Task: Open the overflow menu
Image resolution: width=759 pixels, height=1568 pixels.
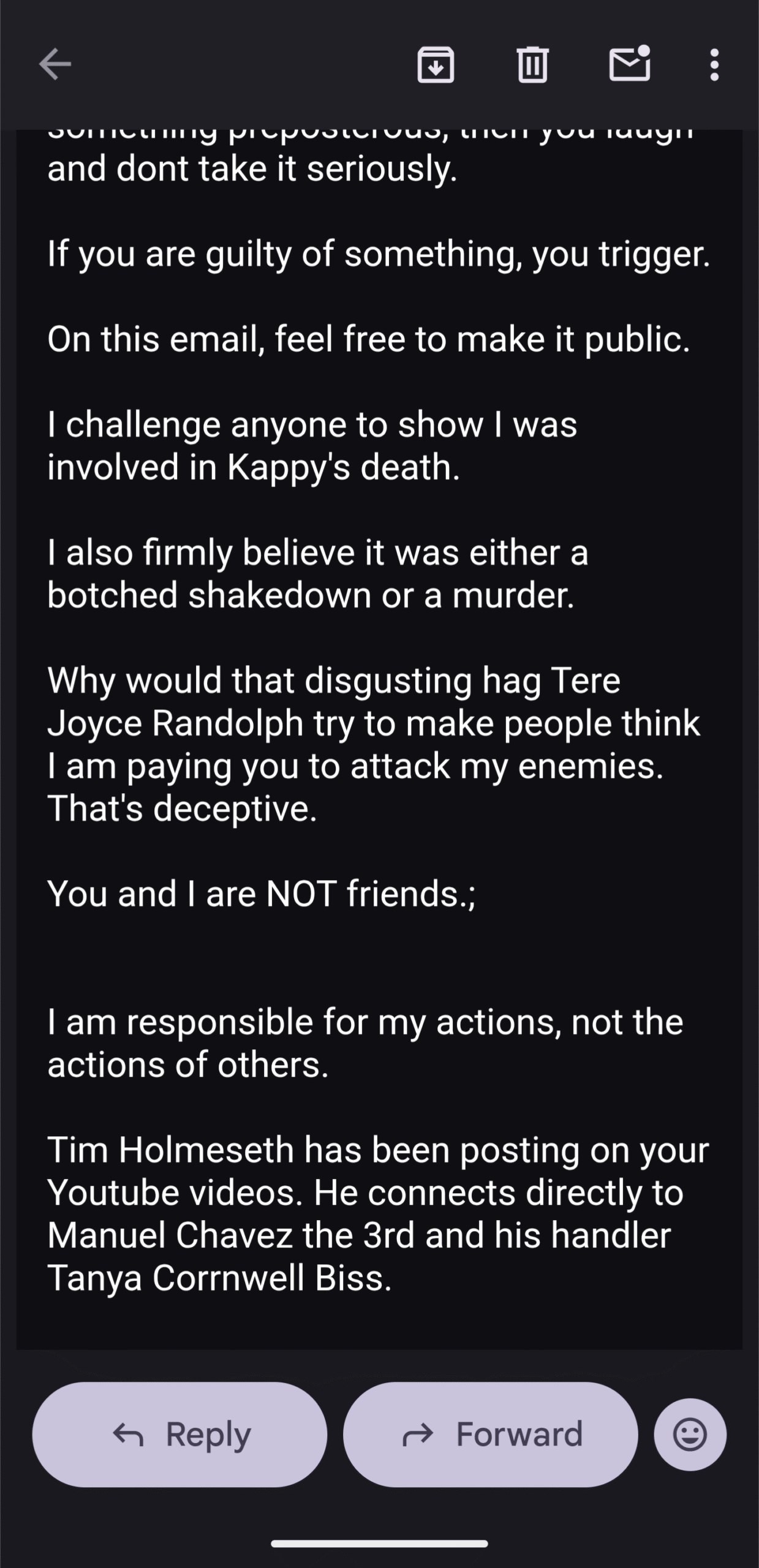Action: pos(714,64)
